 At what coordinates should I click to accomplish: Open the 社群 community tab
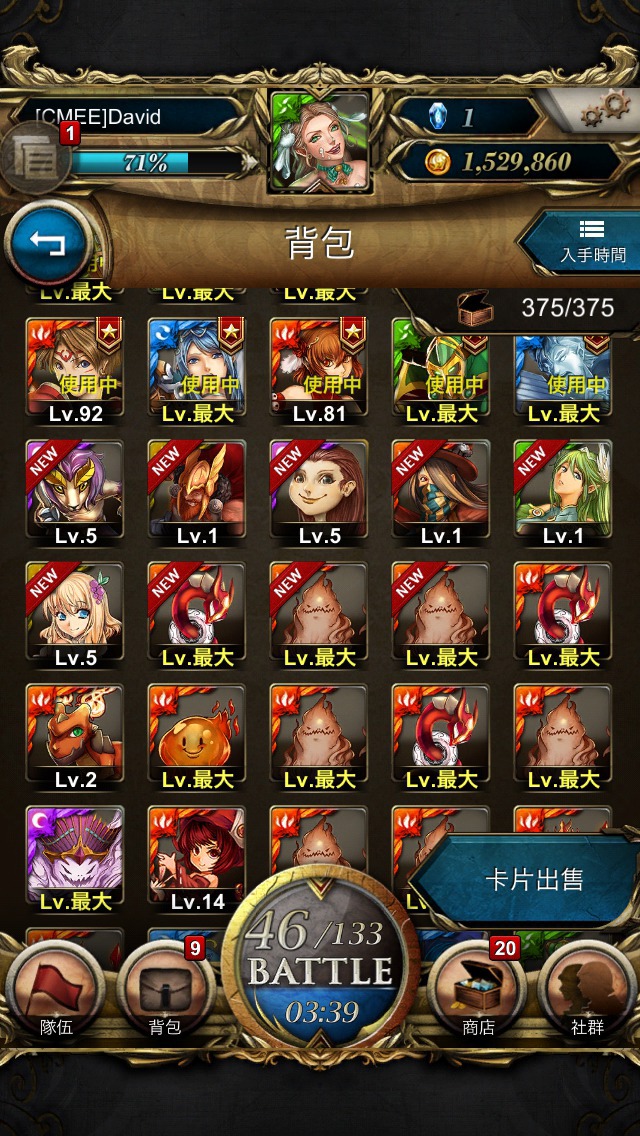pos(587,990)
